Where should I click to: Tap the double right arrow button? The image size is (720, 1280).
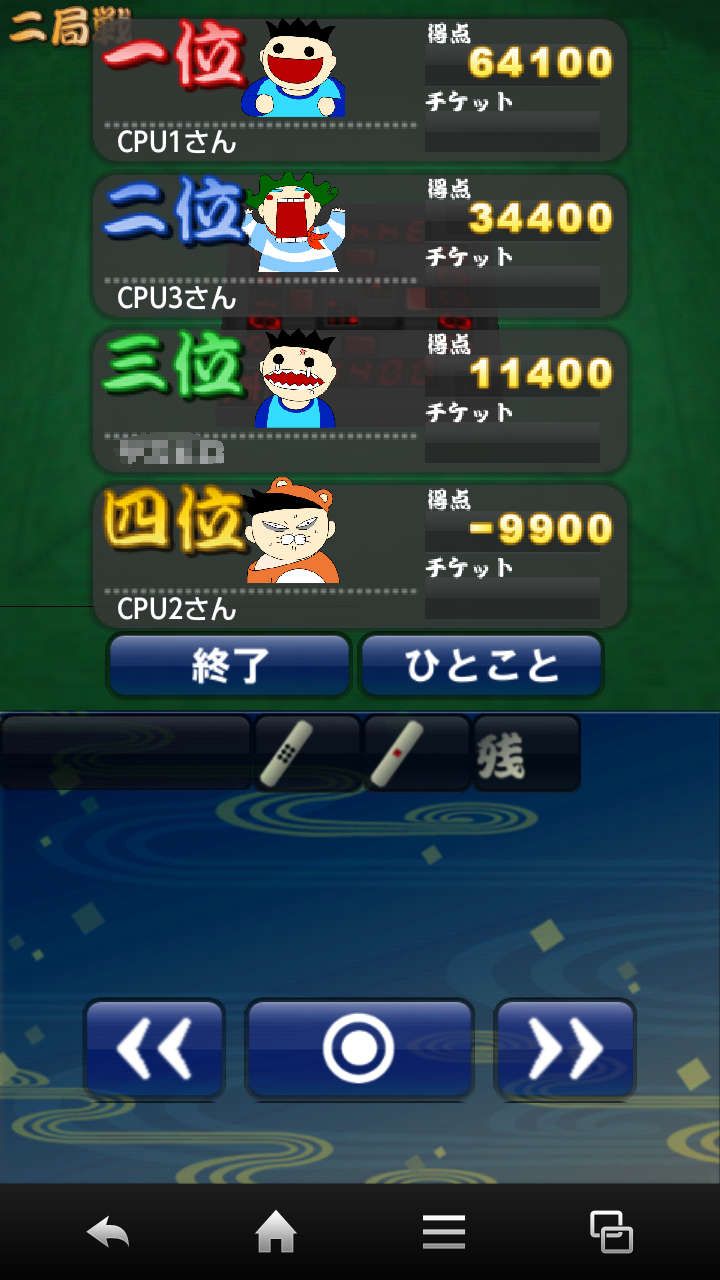pyautogui.click(x=565, y=1049)
